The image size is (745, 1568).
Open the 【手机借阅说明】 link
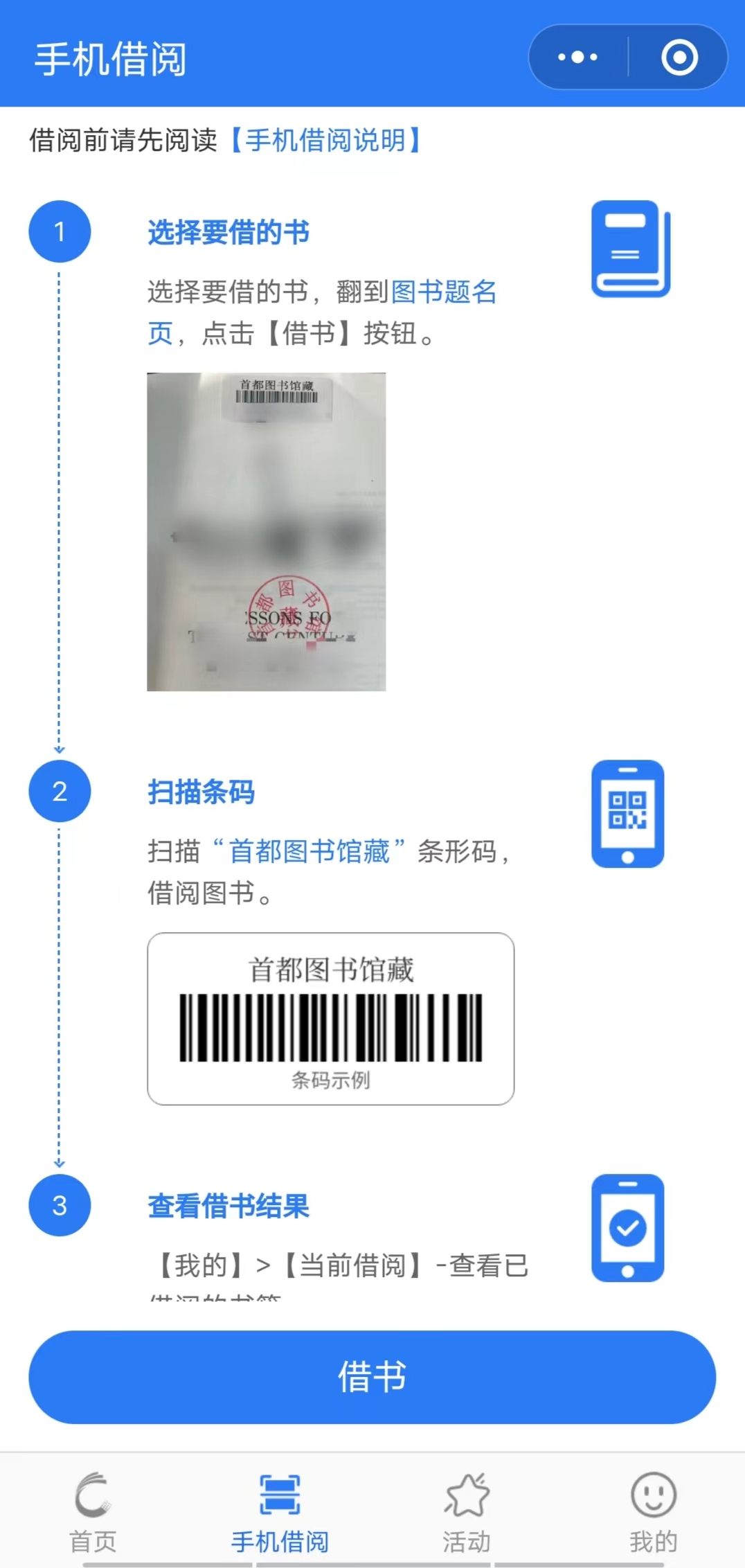(325, 141)
